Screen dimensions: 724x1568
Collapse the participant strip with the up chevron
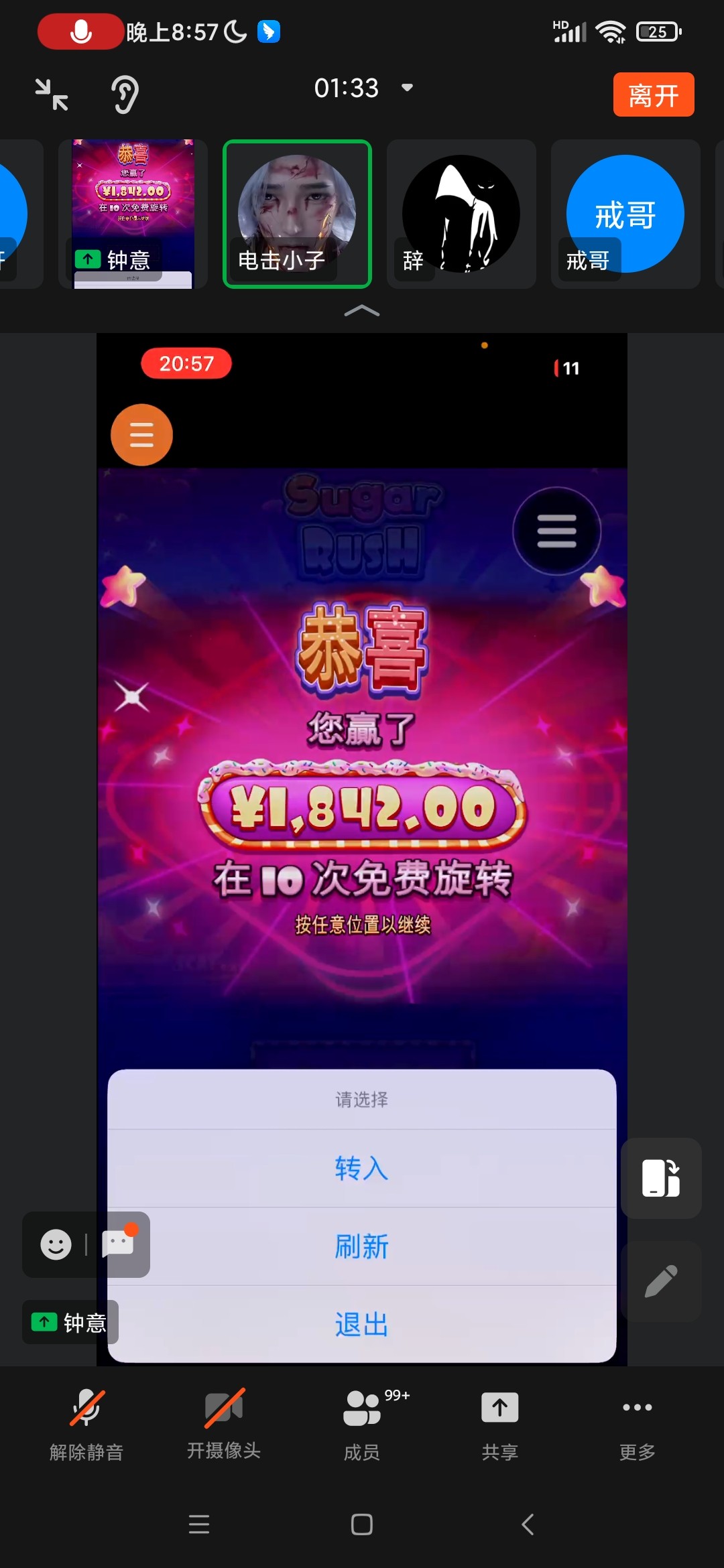[362, 310]
